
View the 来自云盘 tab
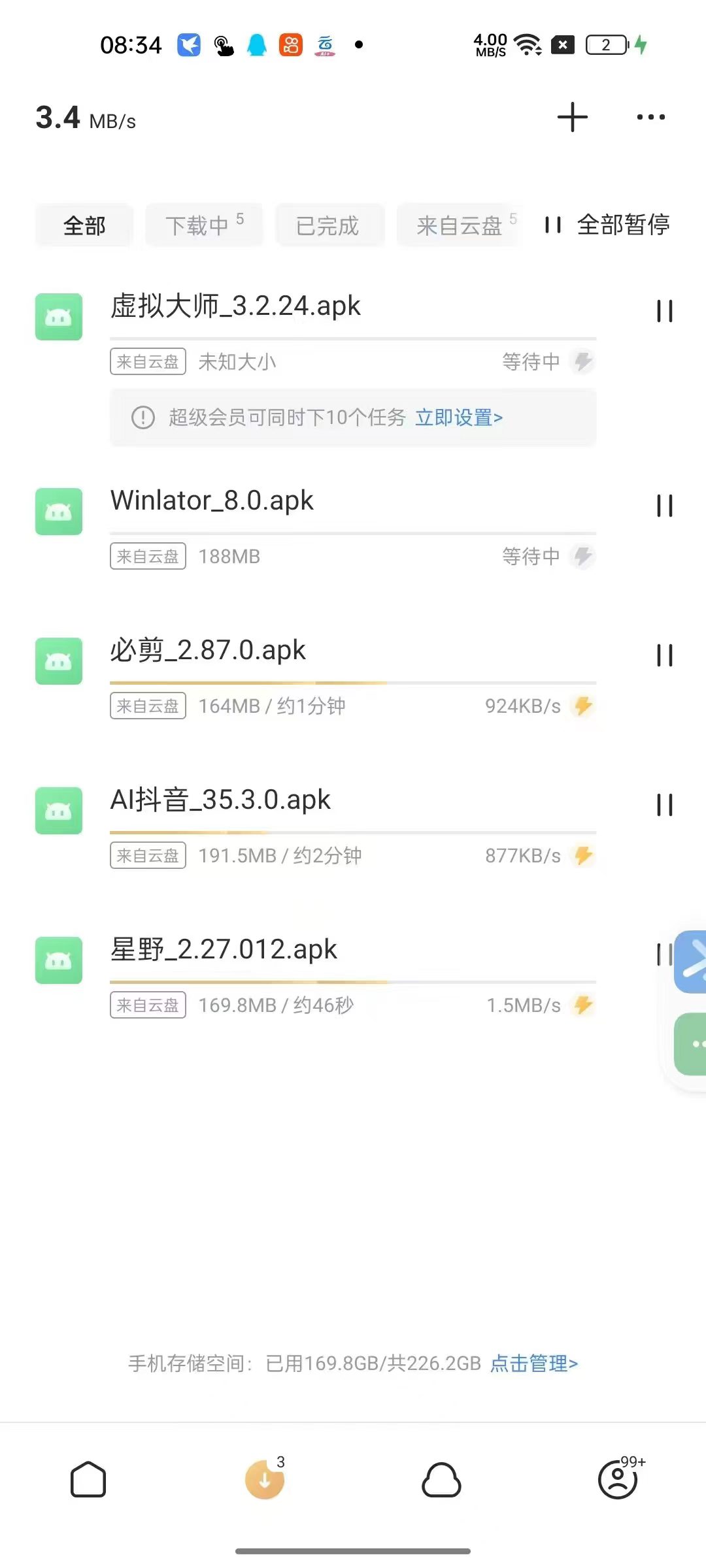pos(460,225)
